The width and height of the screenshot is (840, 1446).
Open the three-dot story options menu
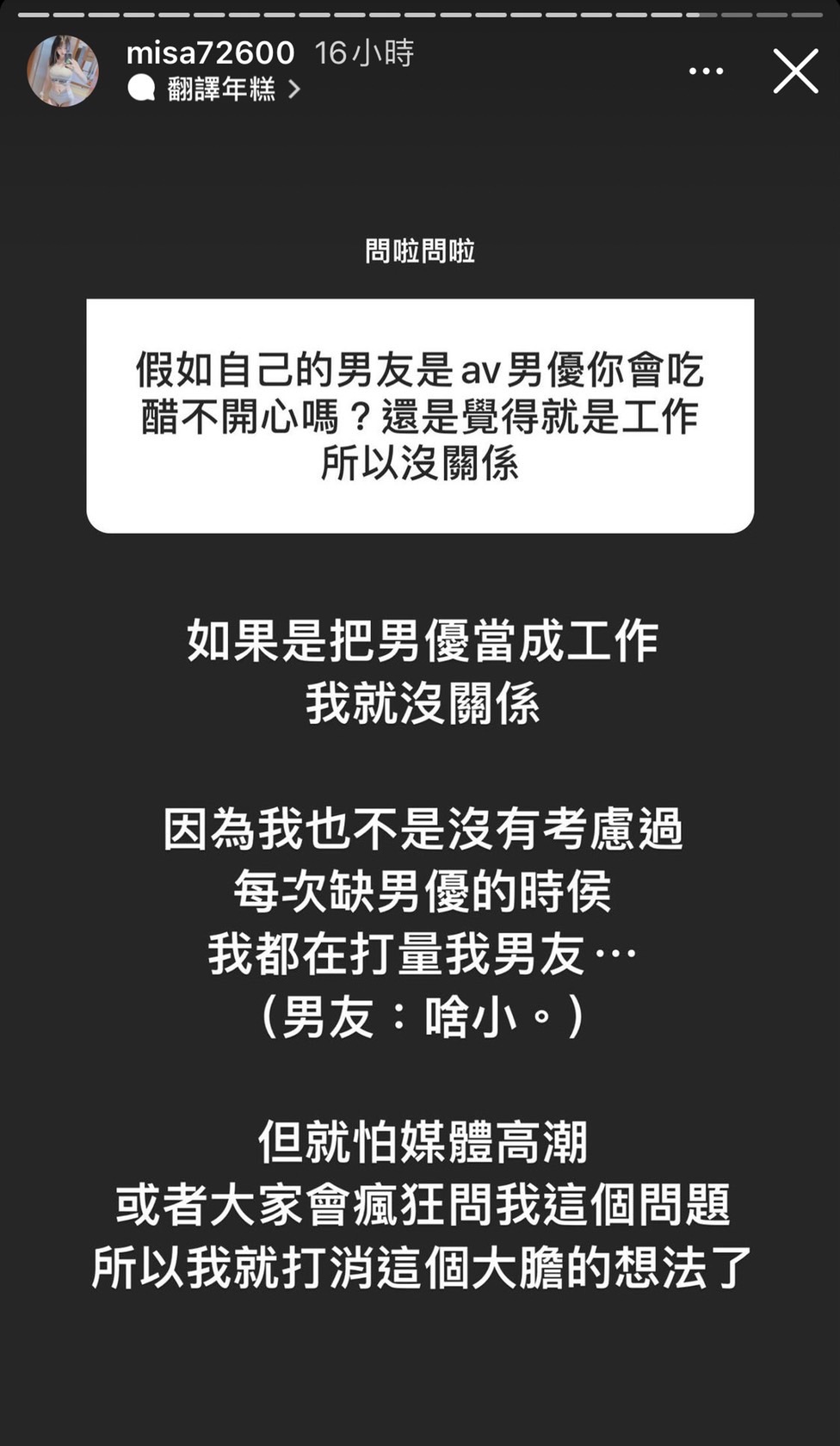tap(706, 71)
